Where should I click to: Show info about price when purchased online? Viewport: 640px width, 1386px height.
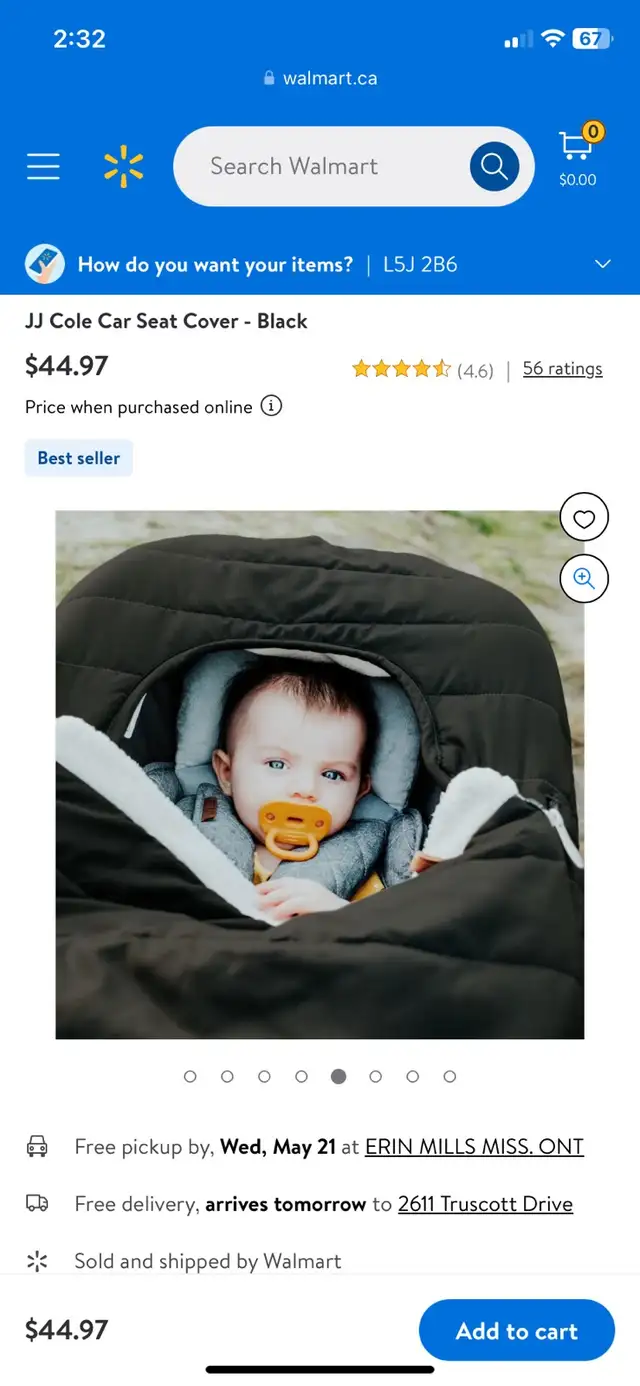[x=271, y=406]
